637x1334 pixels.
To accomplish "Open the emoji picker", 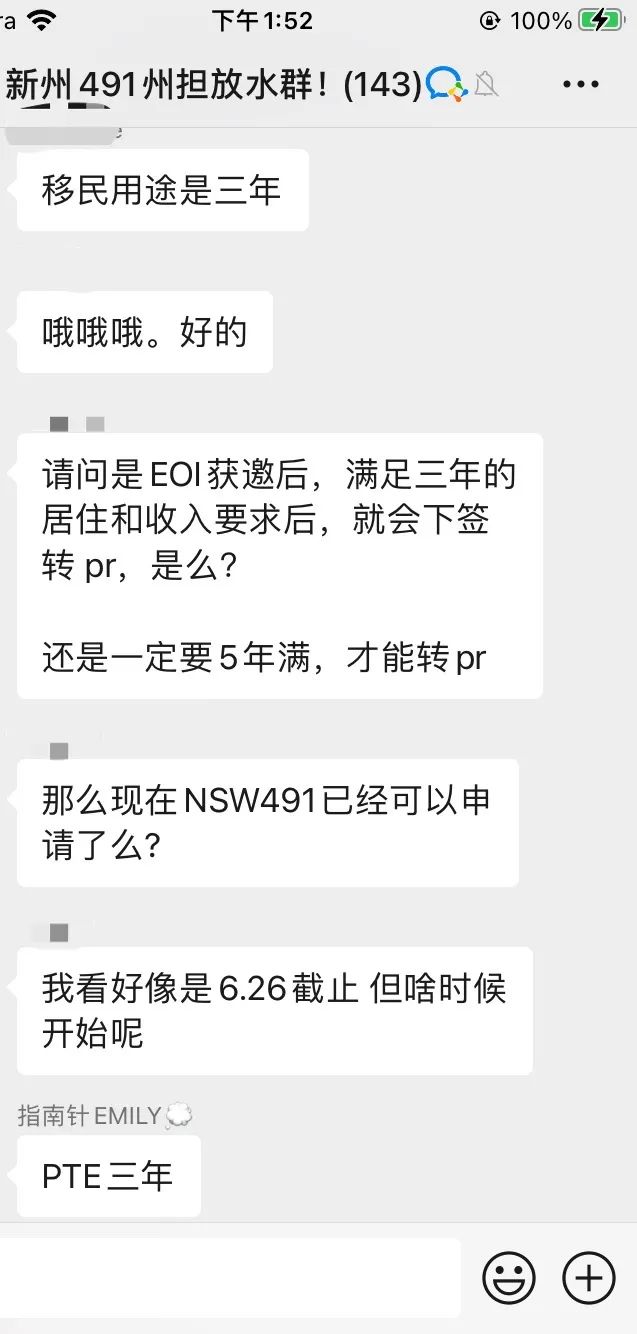I will coord(509,1278).
